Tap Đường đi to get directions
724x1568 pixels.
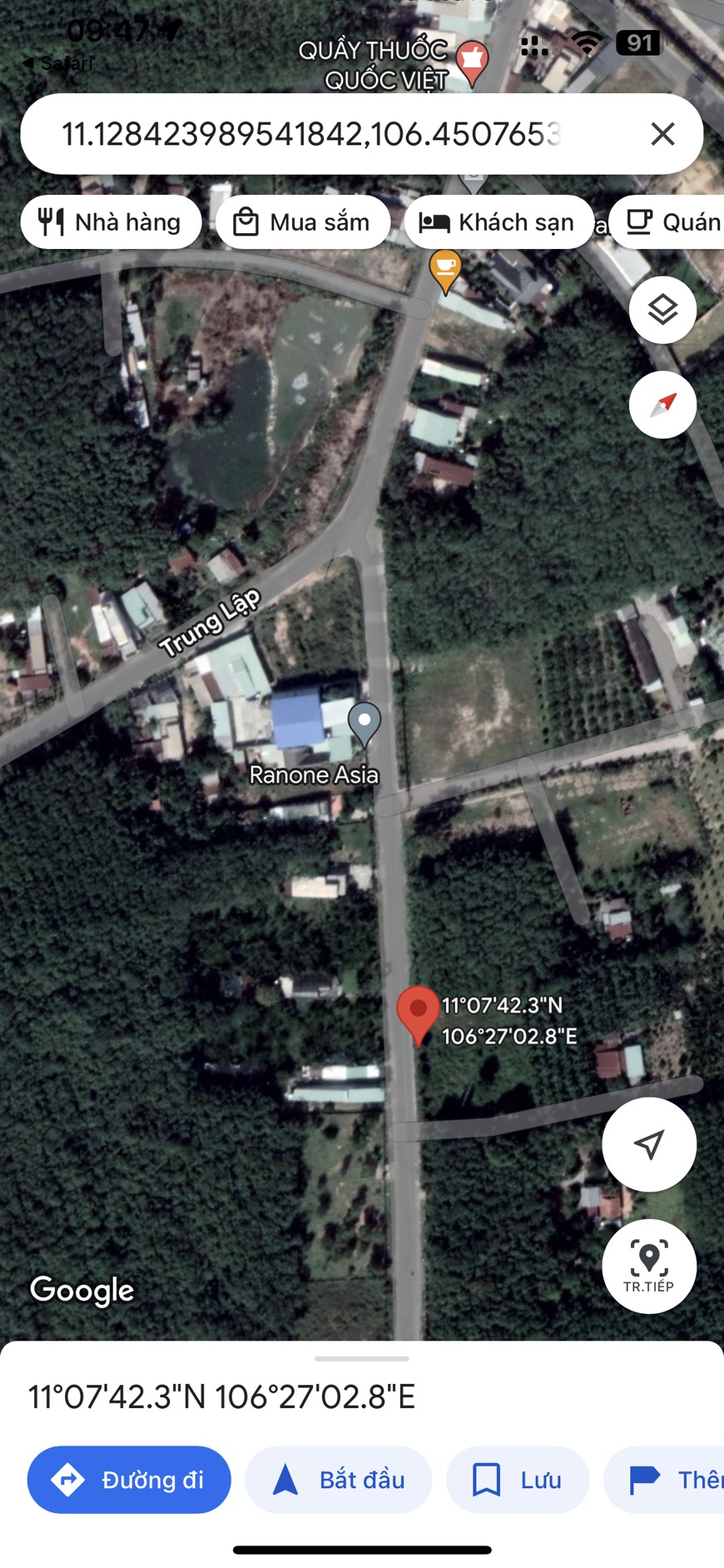click(x=129, y=1480)
